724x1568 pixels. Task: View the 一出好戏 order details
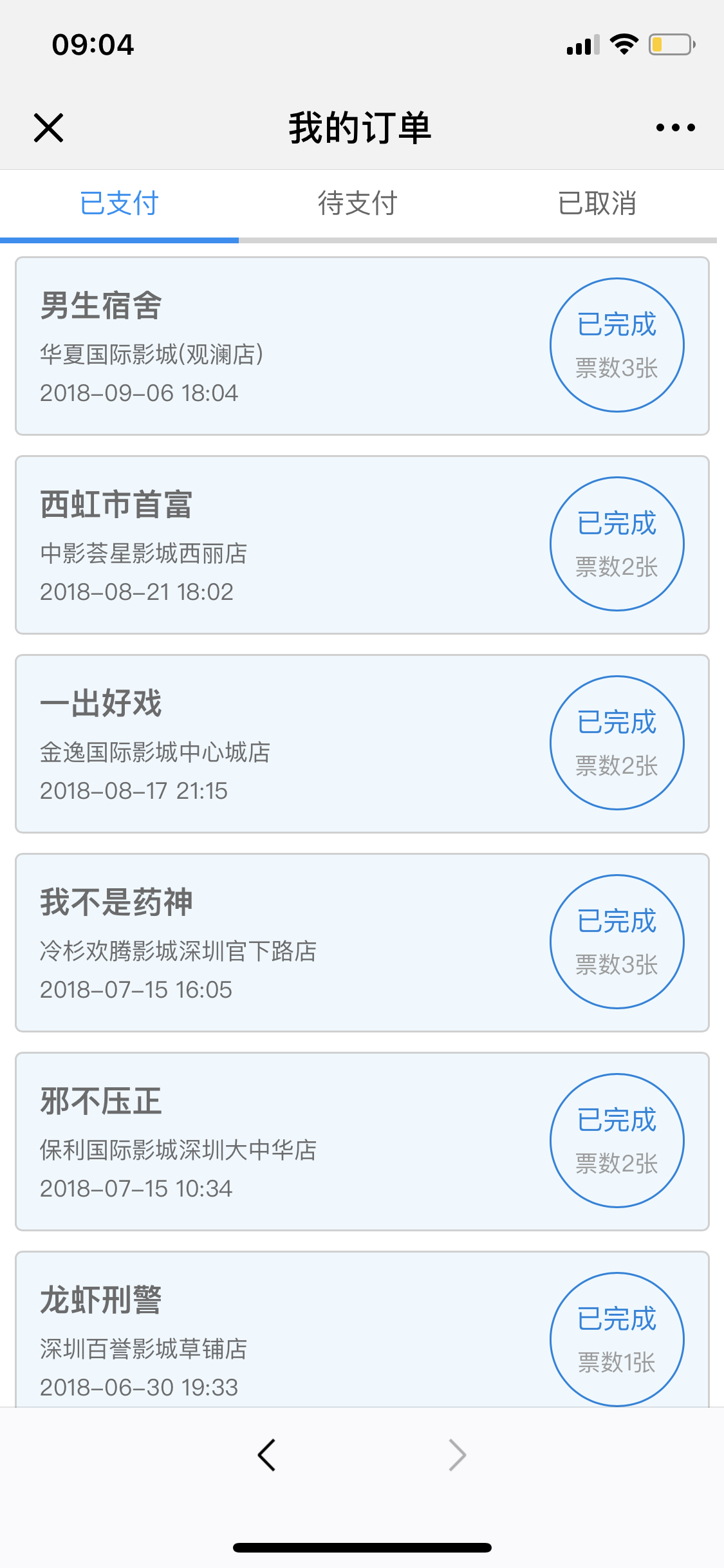[362, 744]
